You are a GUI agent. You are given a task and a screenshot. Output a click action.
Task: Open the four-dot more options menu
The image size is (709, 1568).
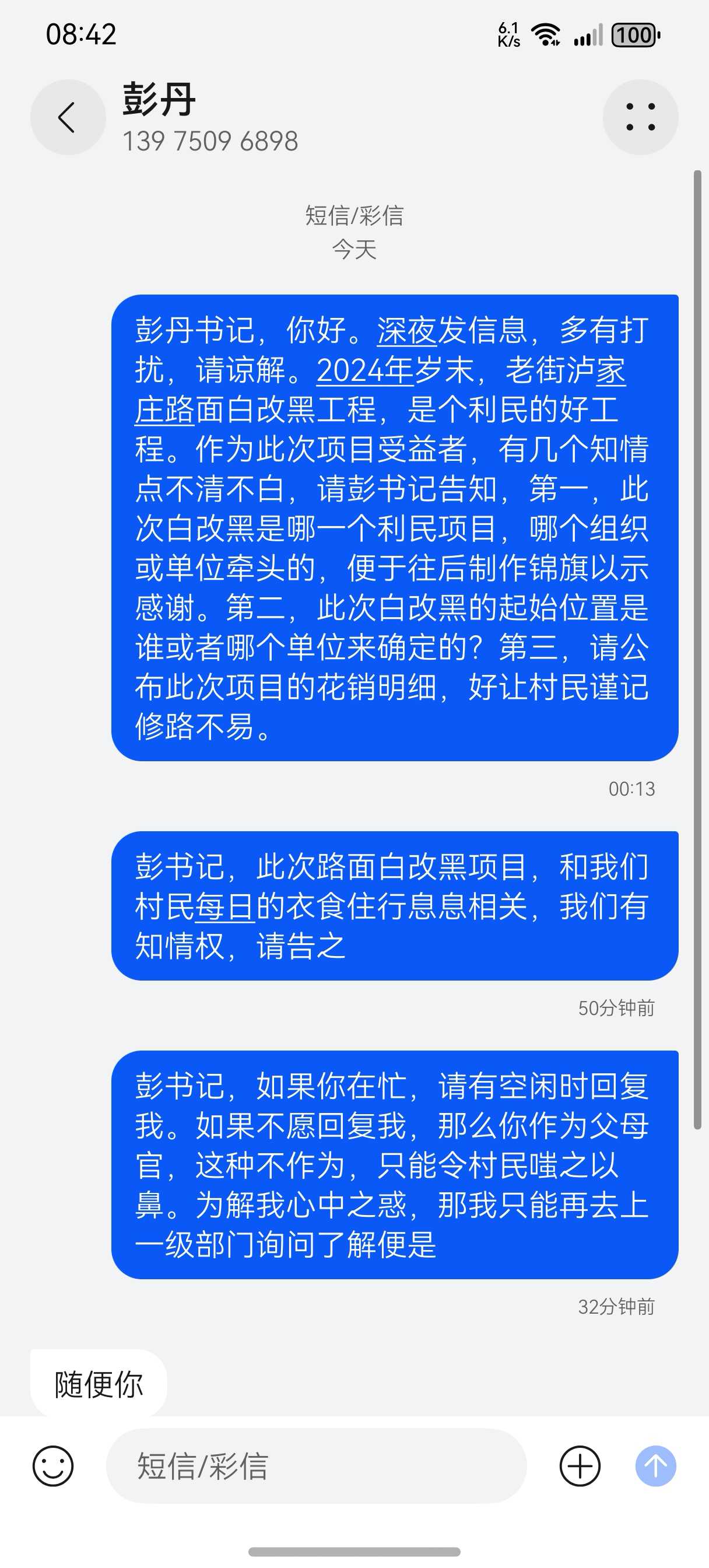640,117
